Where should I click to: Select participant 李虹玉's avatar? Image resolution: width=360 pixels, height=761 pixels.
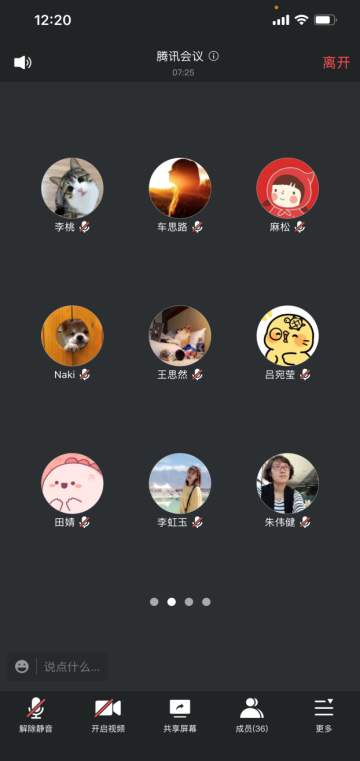point(180,483)
